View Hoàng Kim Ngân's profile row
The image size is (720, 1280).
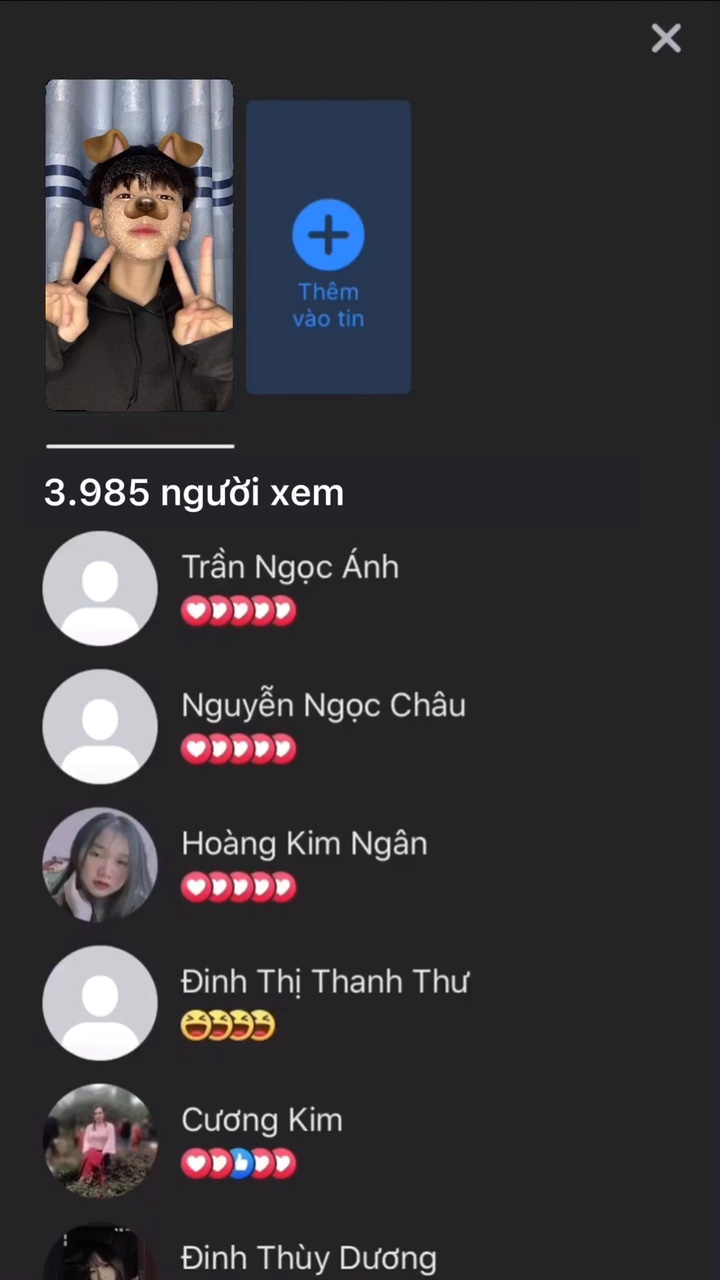(303, 844)
